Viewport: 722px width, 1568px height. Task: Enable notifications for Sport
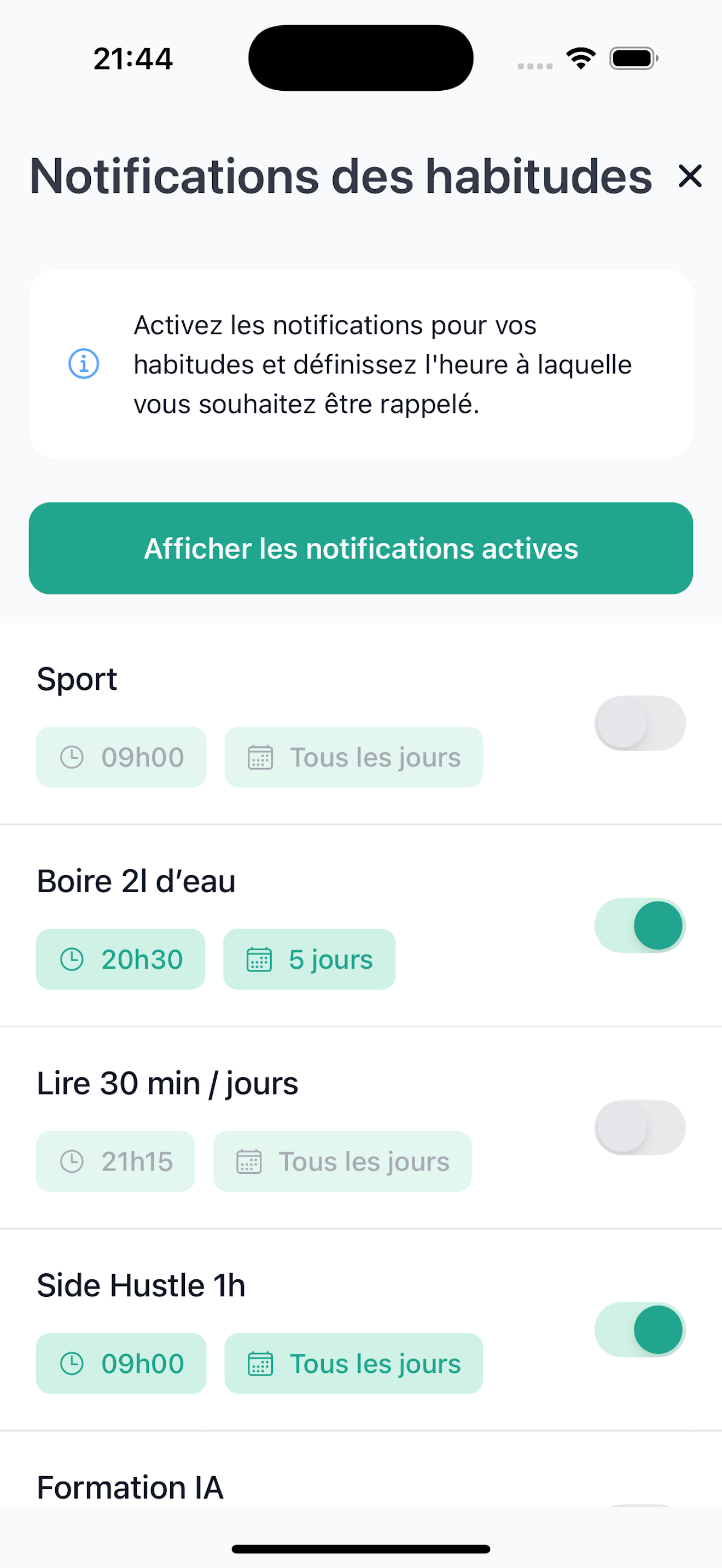coord(639,723)
